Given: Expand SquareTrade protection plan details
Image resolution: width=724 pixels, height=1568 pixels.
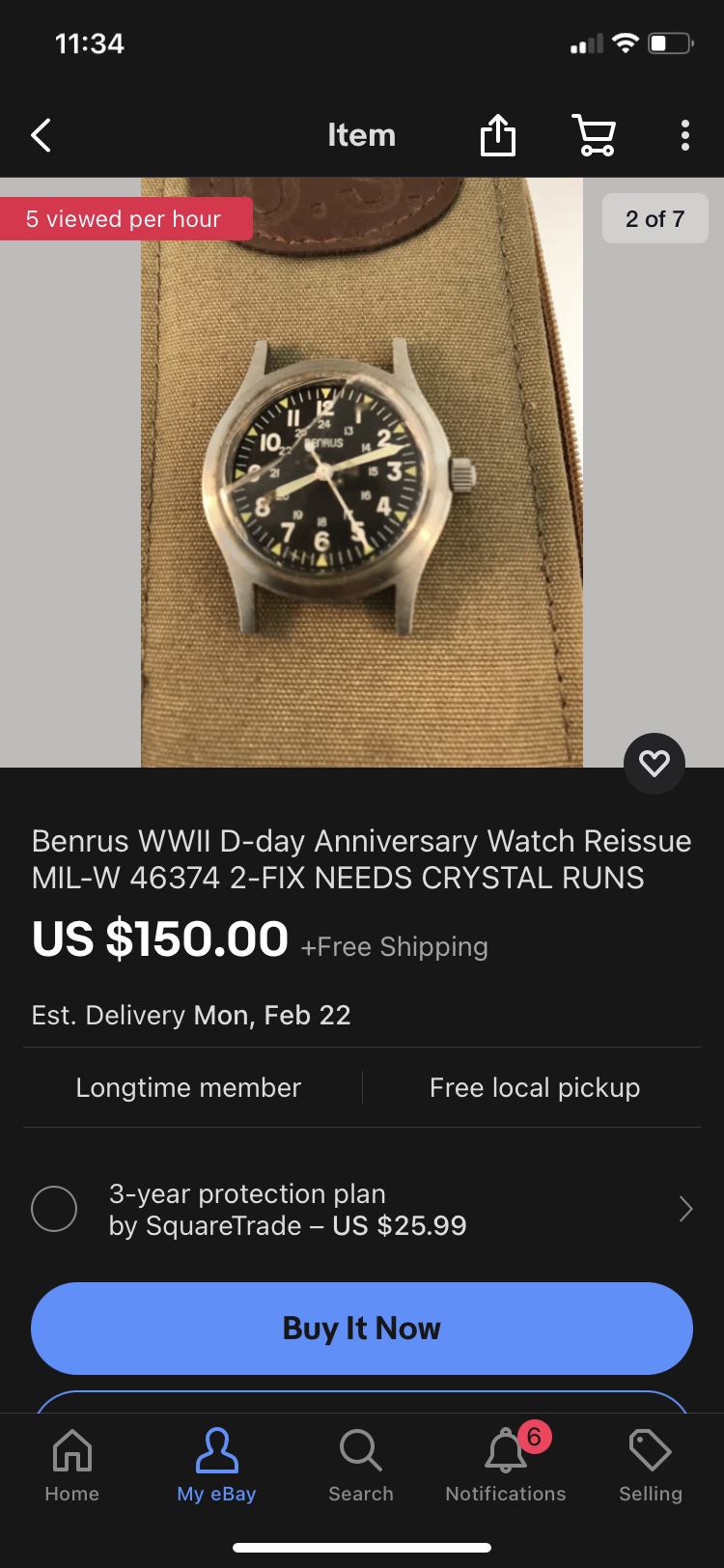Looking at the screenshot, I should tap(685, 1209).
